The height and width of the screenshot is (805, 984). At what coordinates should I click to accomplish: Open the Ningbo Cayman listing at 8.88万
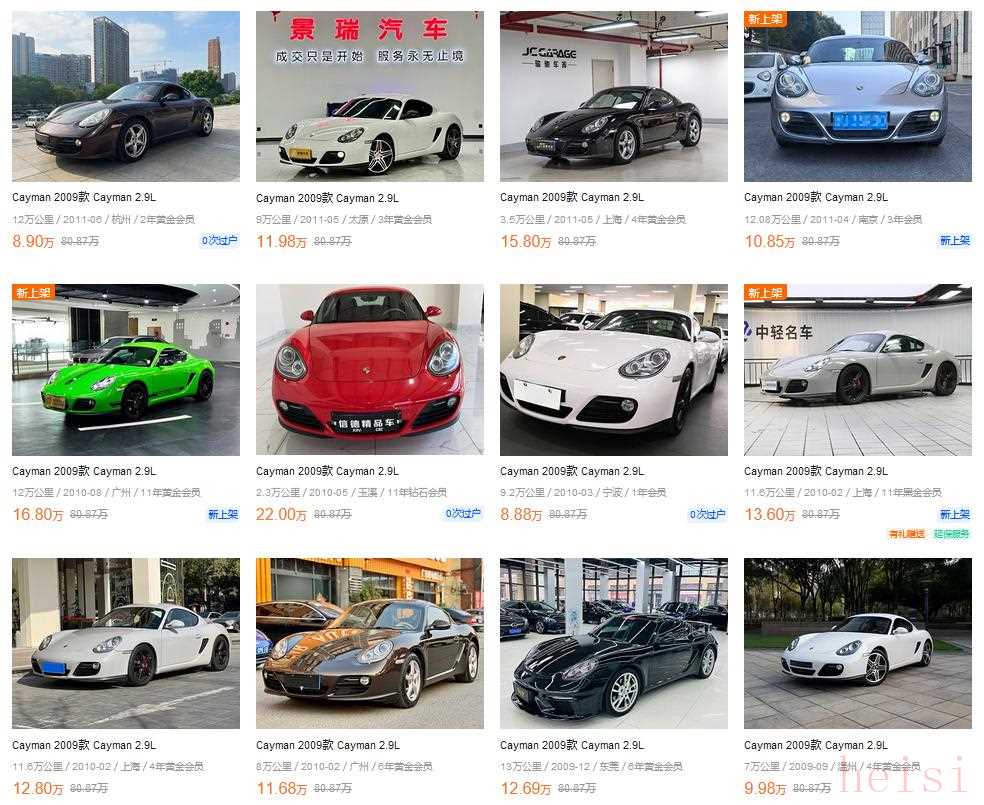click(613, 370)
